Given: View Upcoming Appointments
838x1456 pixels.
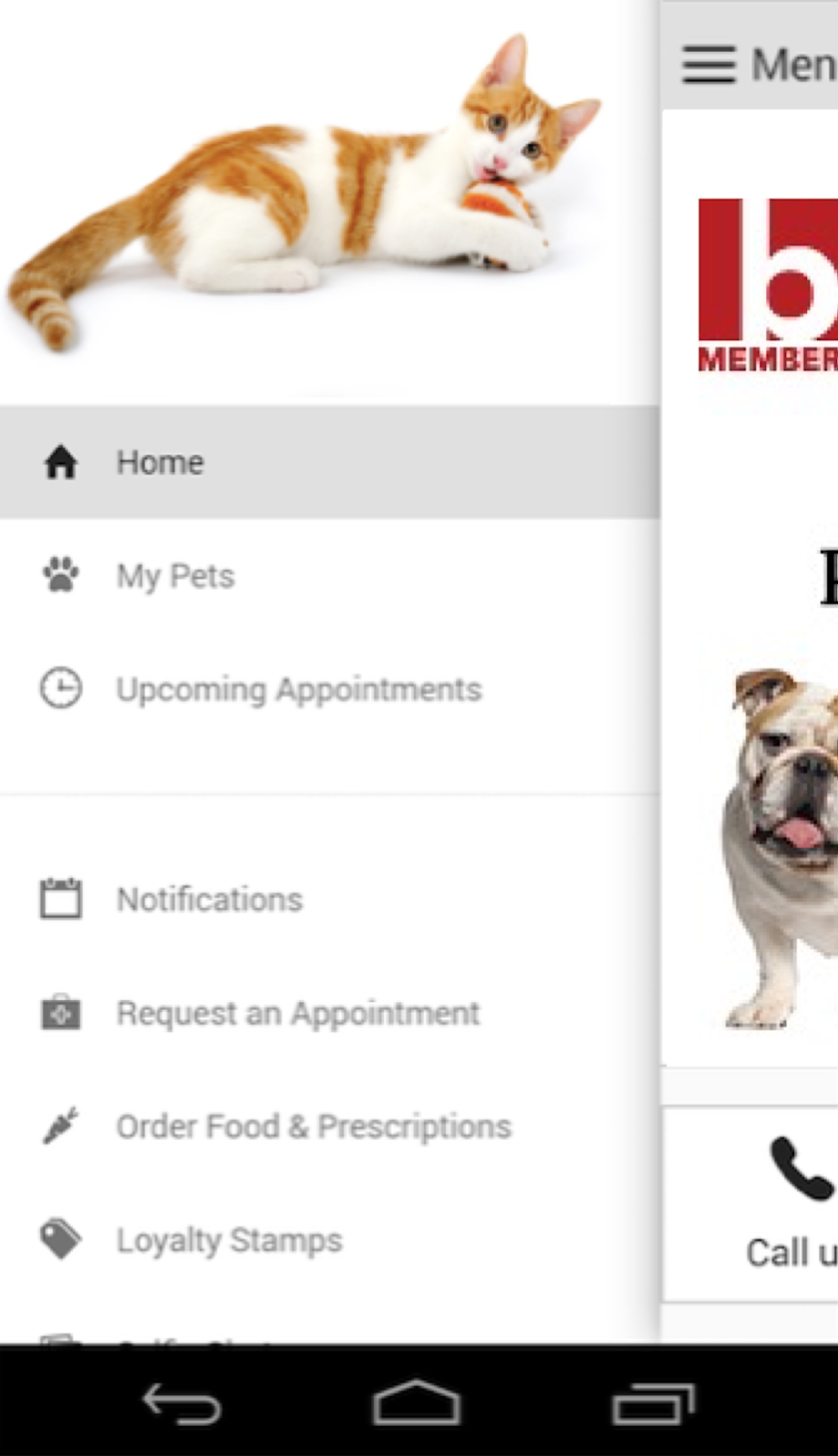Looking at the screenshot, I should [x=297, y=690].
